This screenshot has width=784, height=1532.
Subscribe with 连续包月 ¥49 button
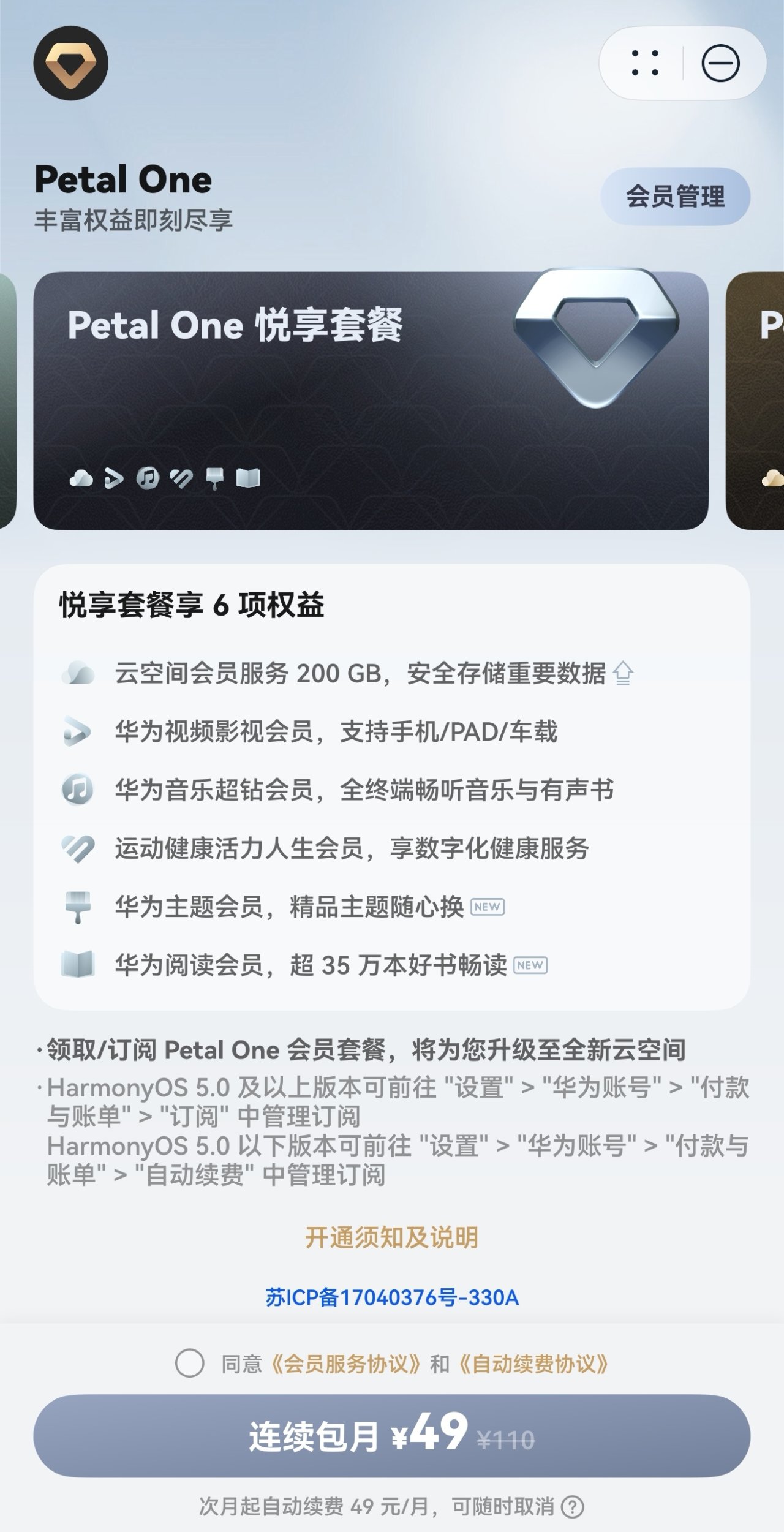pyautogui.click(x=391, y=1435)
